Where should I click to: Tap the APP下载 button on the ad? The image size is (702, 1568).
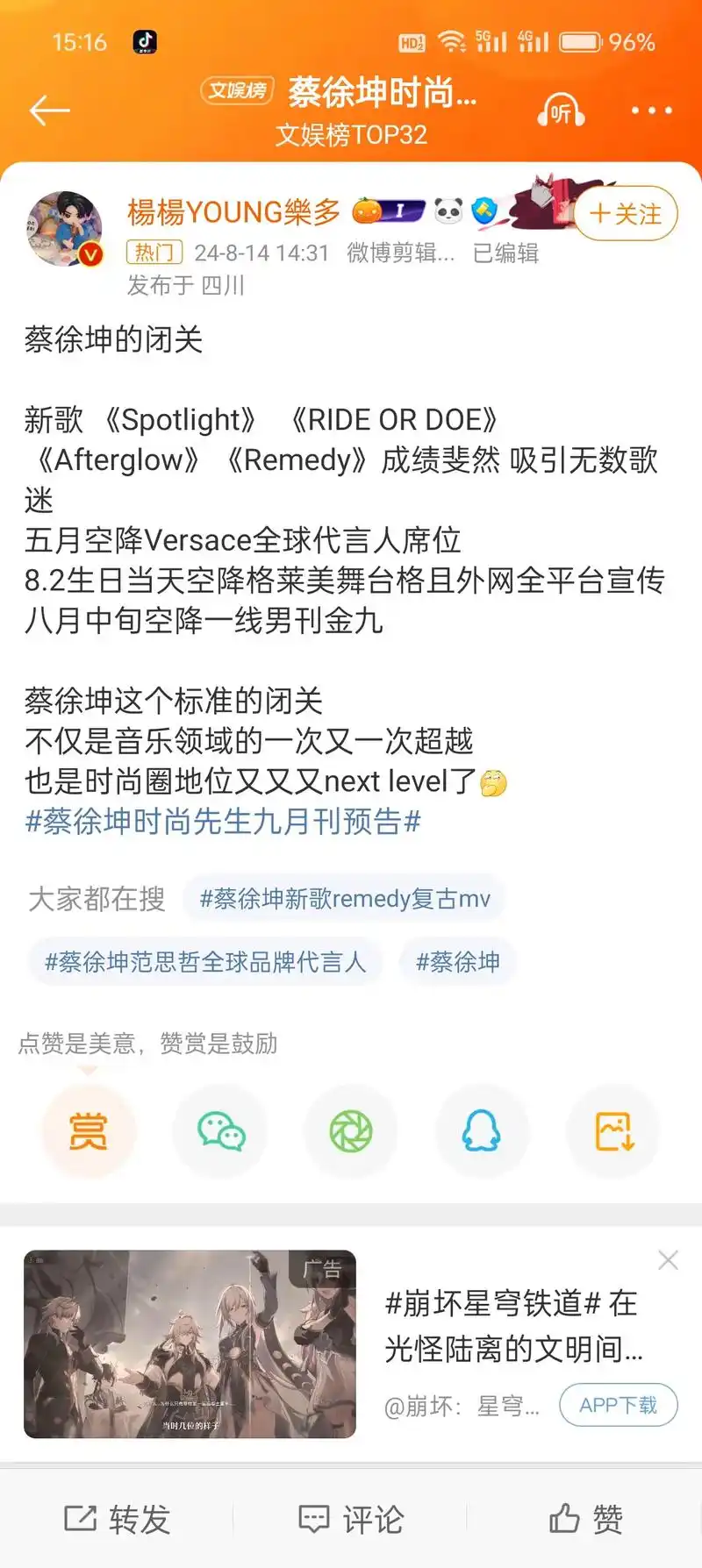click(618, 1404)
